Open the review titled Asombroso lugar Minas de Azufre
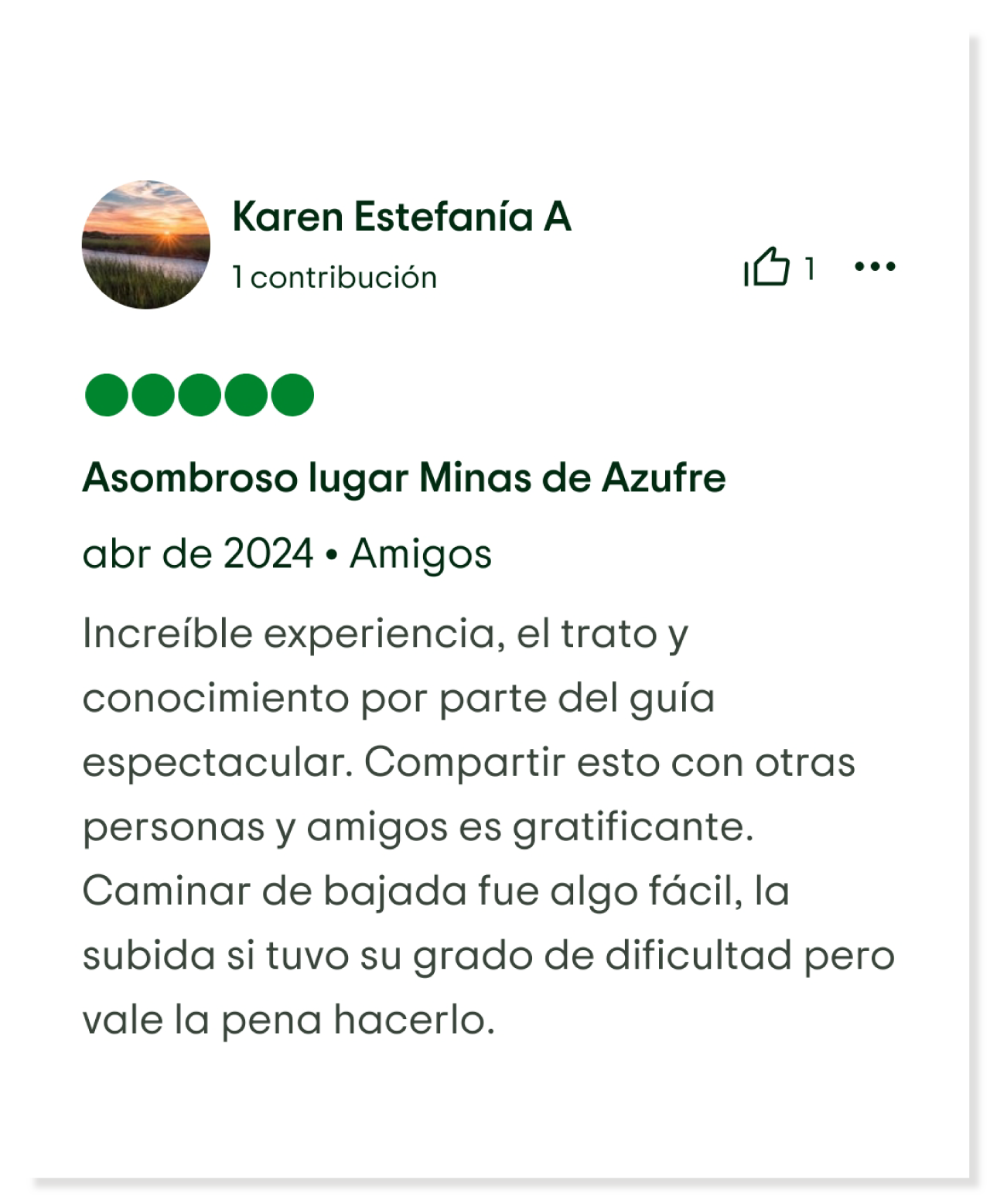The height and width of the screenshot is (1204, 990). pyautogui.click(x=404, y=478)
